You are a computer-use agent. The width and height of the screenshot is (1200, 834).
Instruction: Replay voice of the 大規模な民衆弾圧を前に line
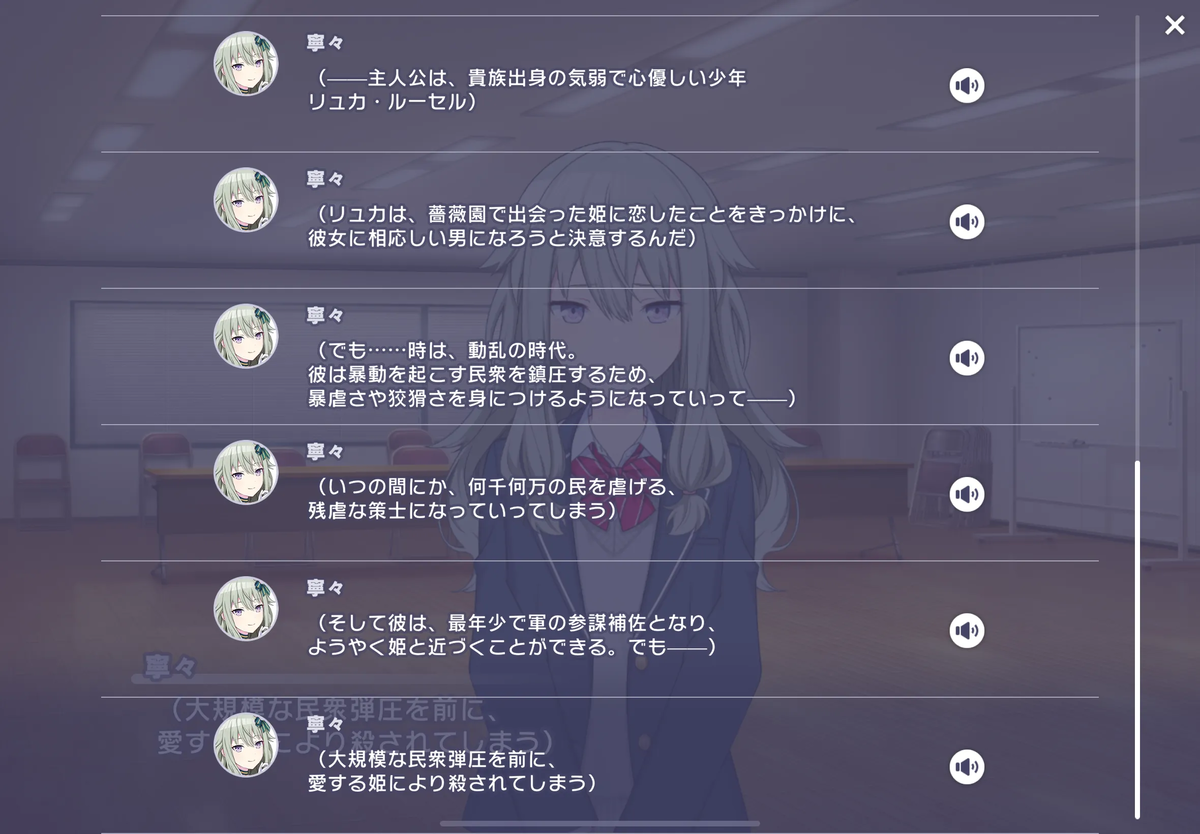[966, 767]
